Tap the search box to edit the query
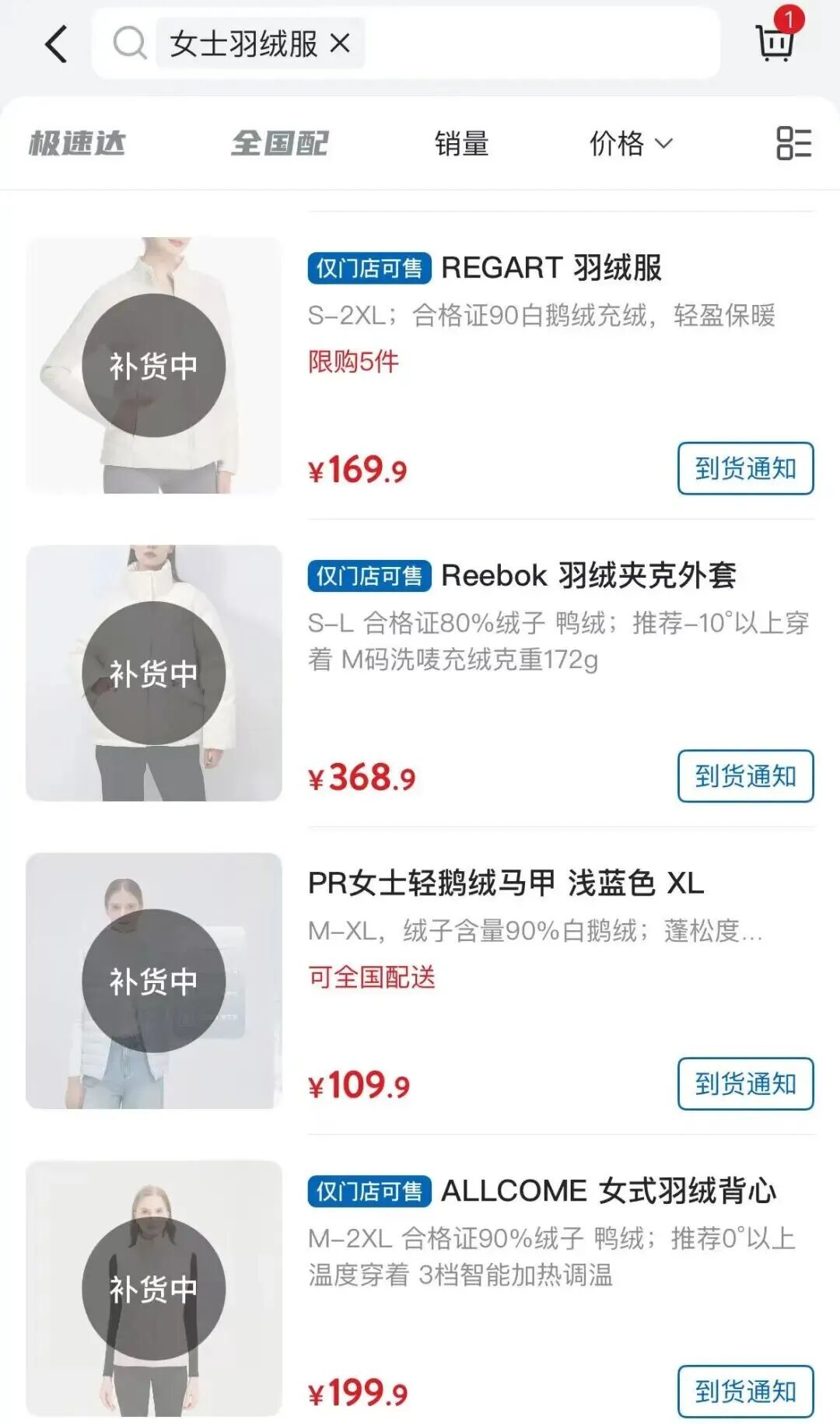 (537, 44)
